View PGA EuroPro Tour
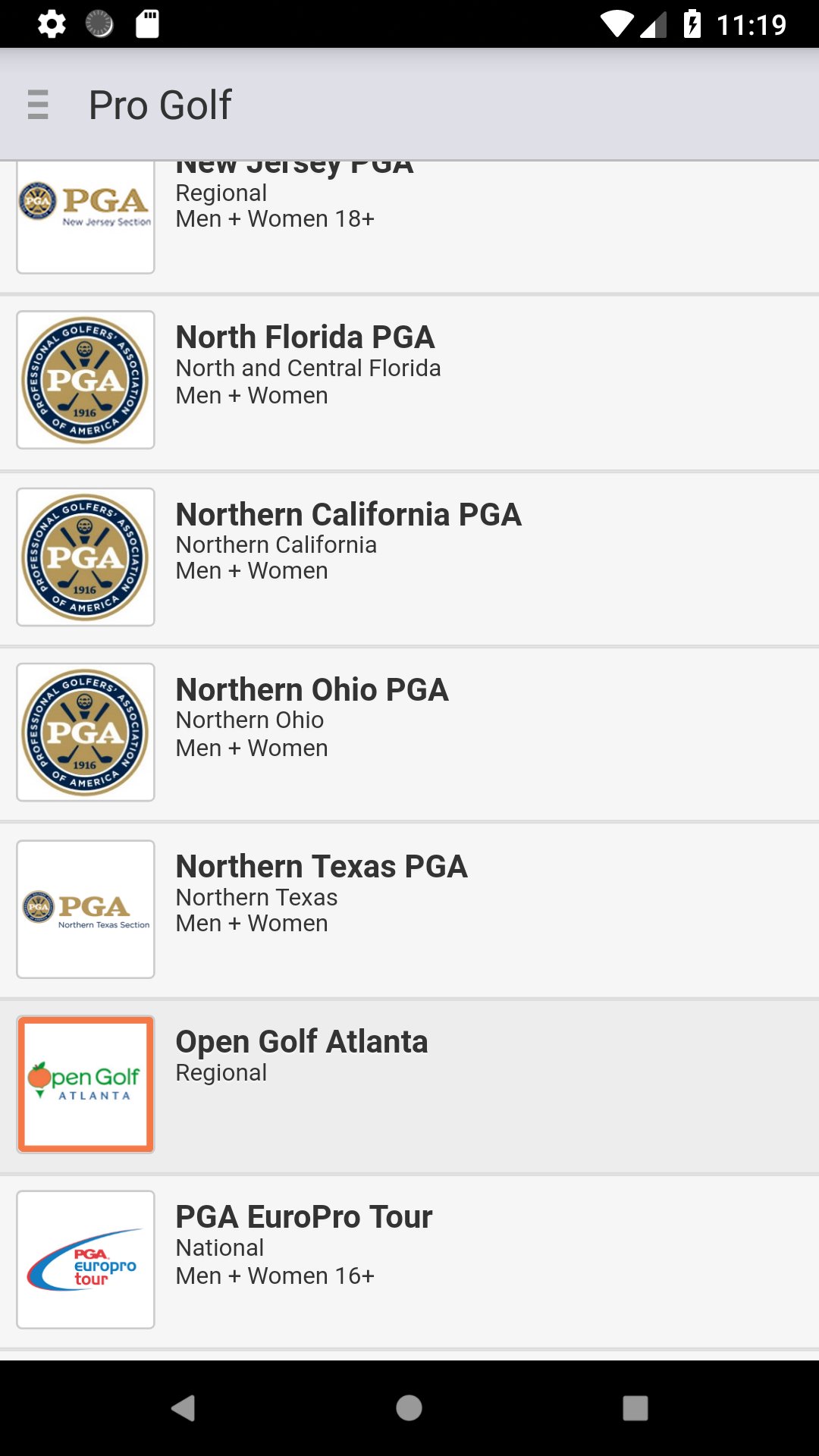819x1456 pixels. coord(409,1259)
